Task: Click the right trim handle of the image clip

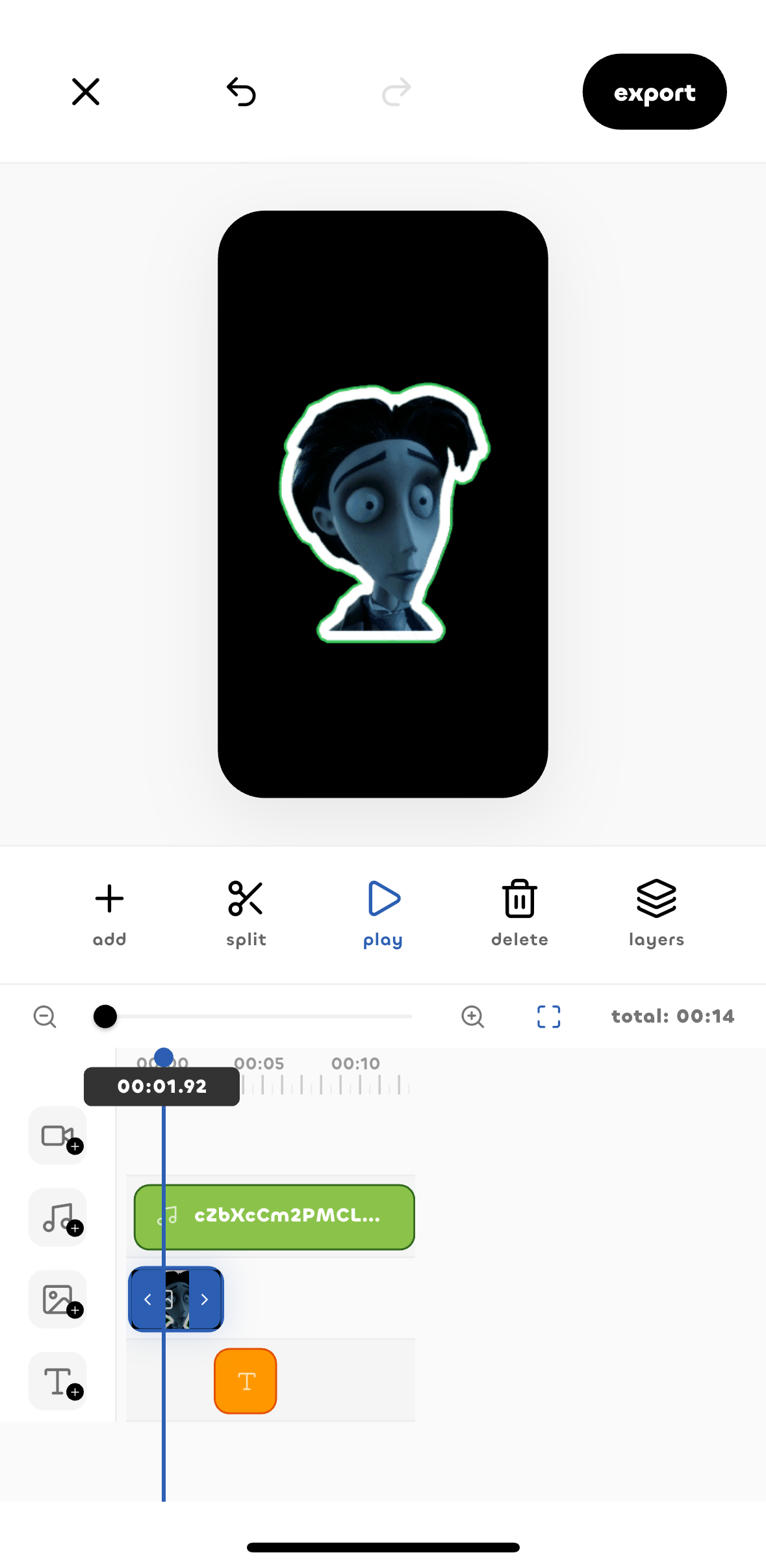Action: click(x=205, y=1300)
